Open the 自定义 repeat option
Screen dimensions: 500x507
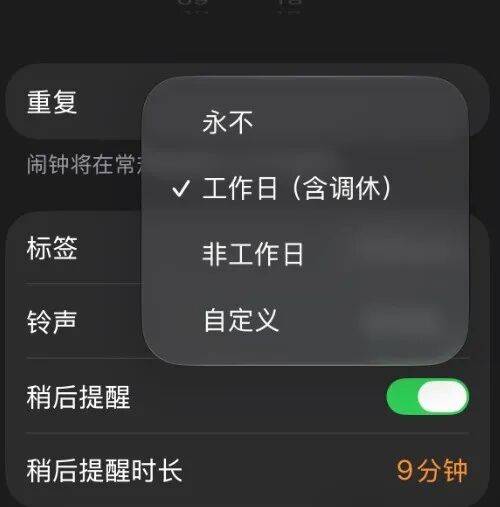[x=305, y=320]
